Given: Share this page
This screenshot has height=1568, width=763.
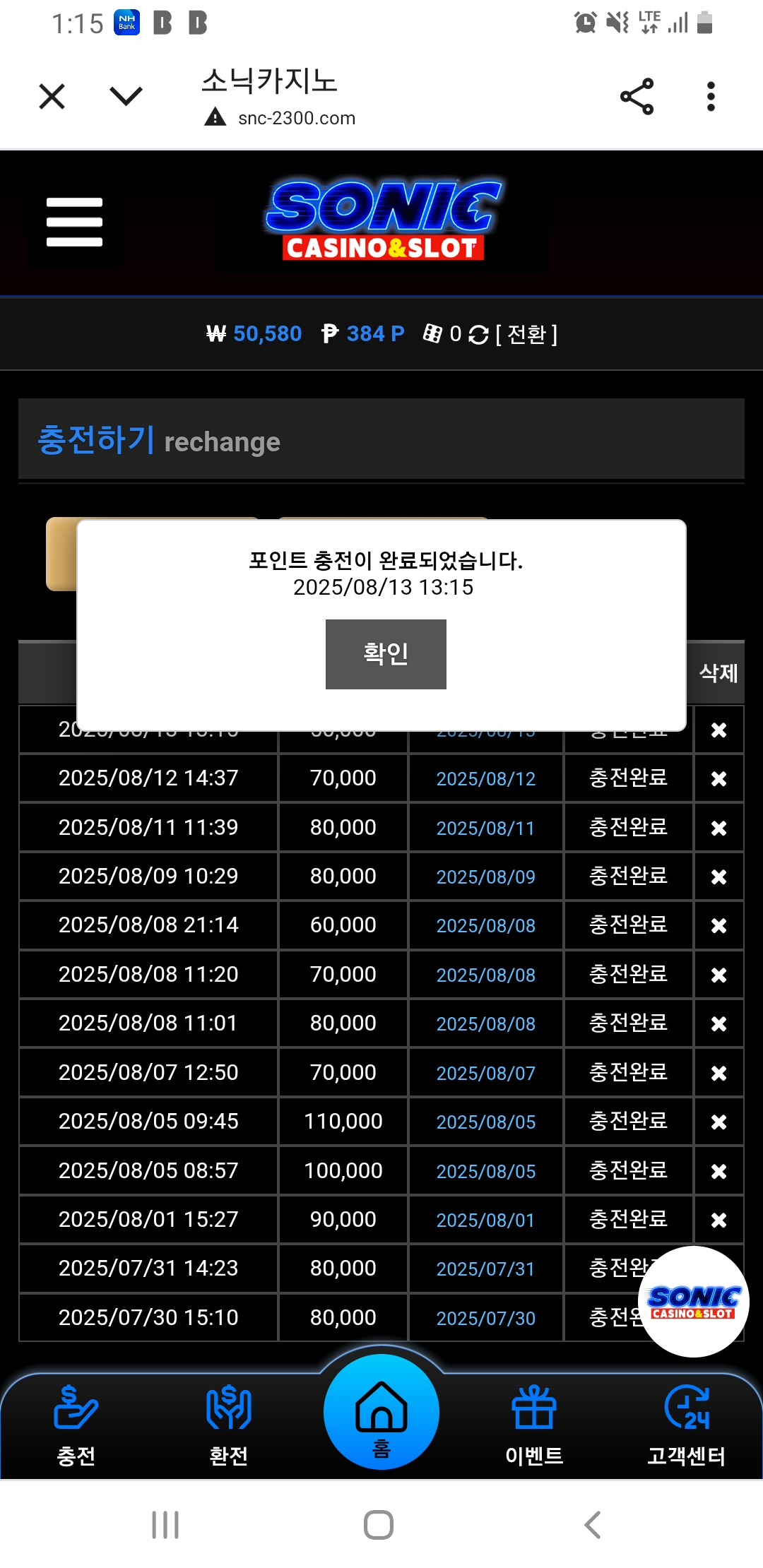Looking at the screenshot, I should click(637, 97).
